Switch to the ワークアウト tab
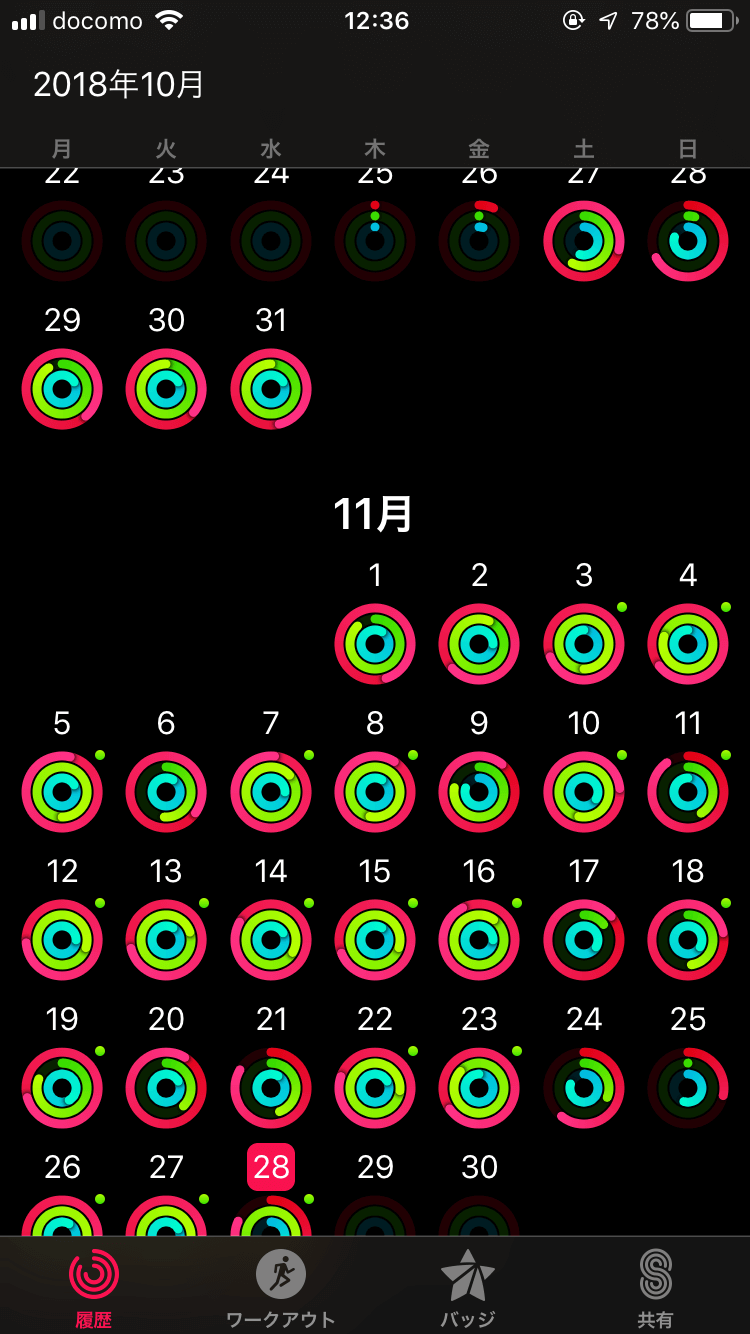The height and width of the screenshot is (1334, 750). [280, 1288]
